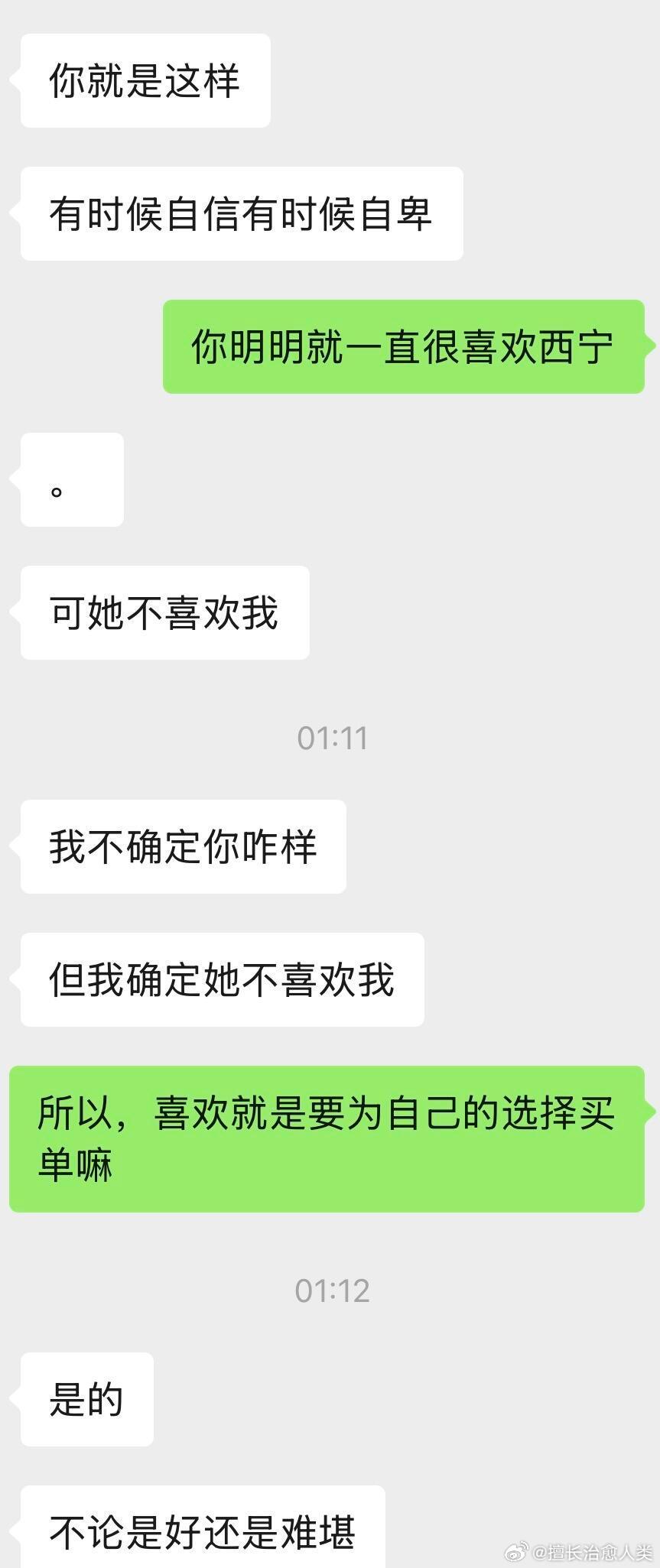Image resolution: width=660 pixels, height=1568 pixels.
Task: Tap the message 但我确定她不喜欢我
Action: 222,979
